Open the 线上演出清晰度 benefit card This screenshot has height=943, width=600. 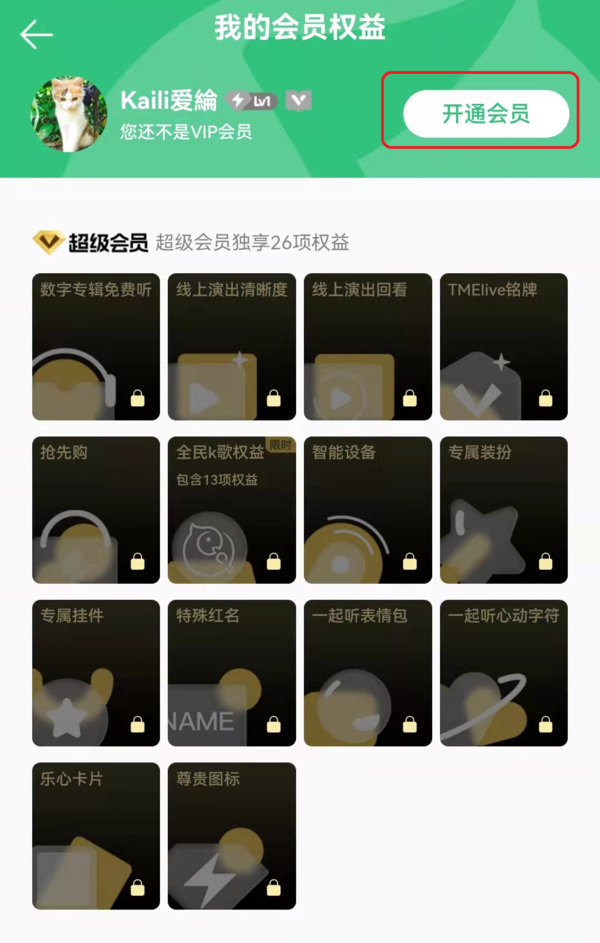(232, 346)
